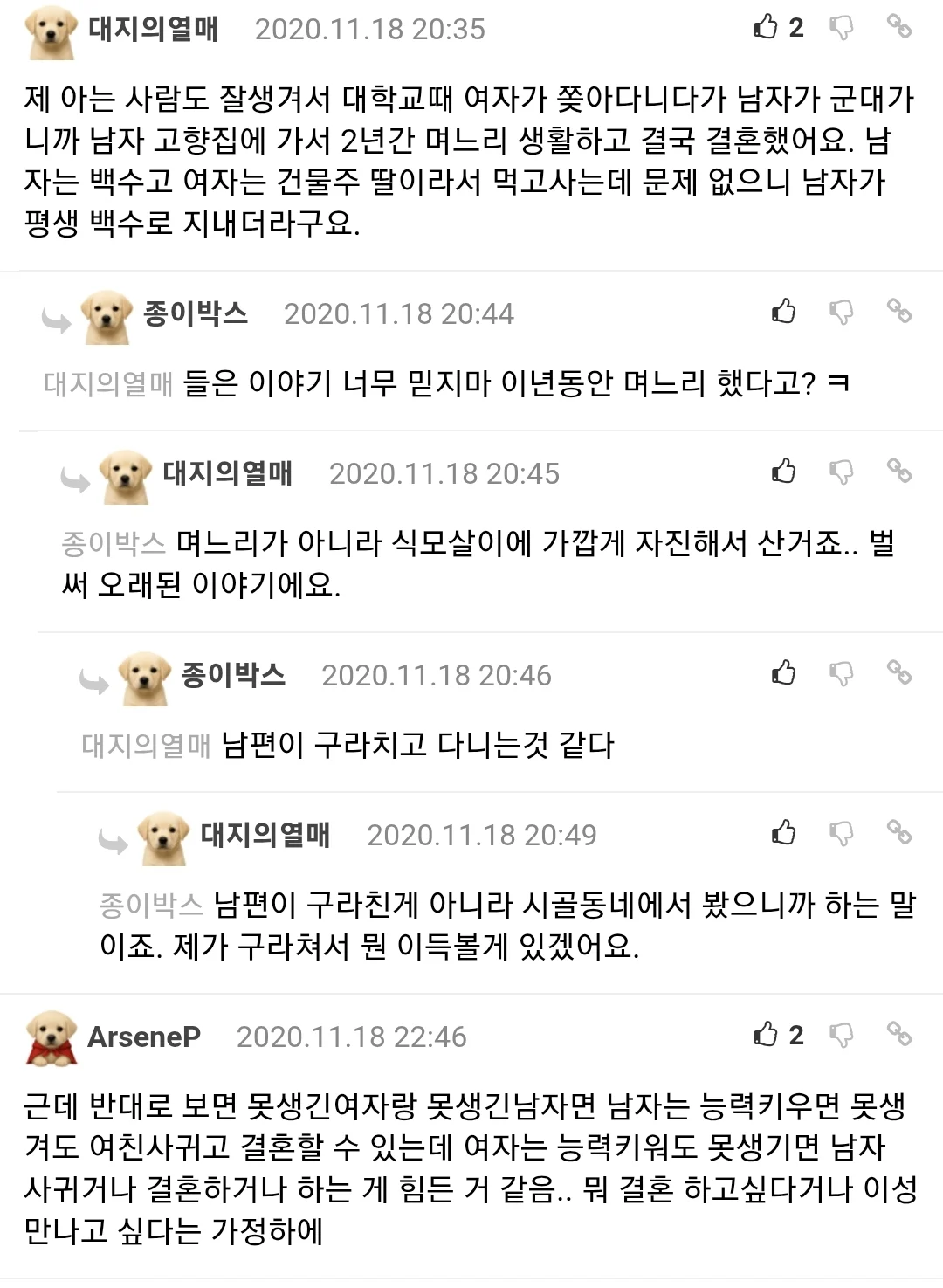Viewport: 943px width, 1288px height.
Task: Dislike ArseneP's comment
Action: (841, 1035)
